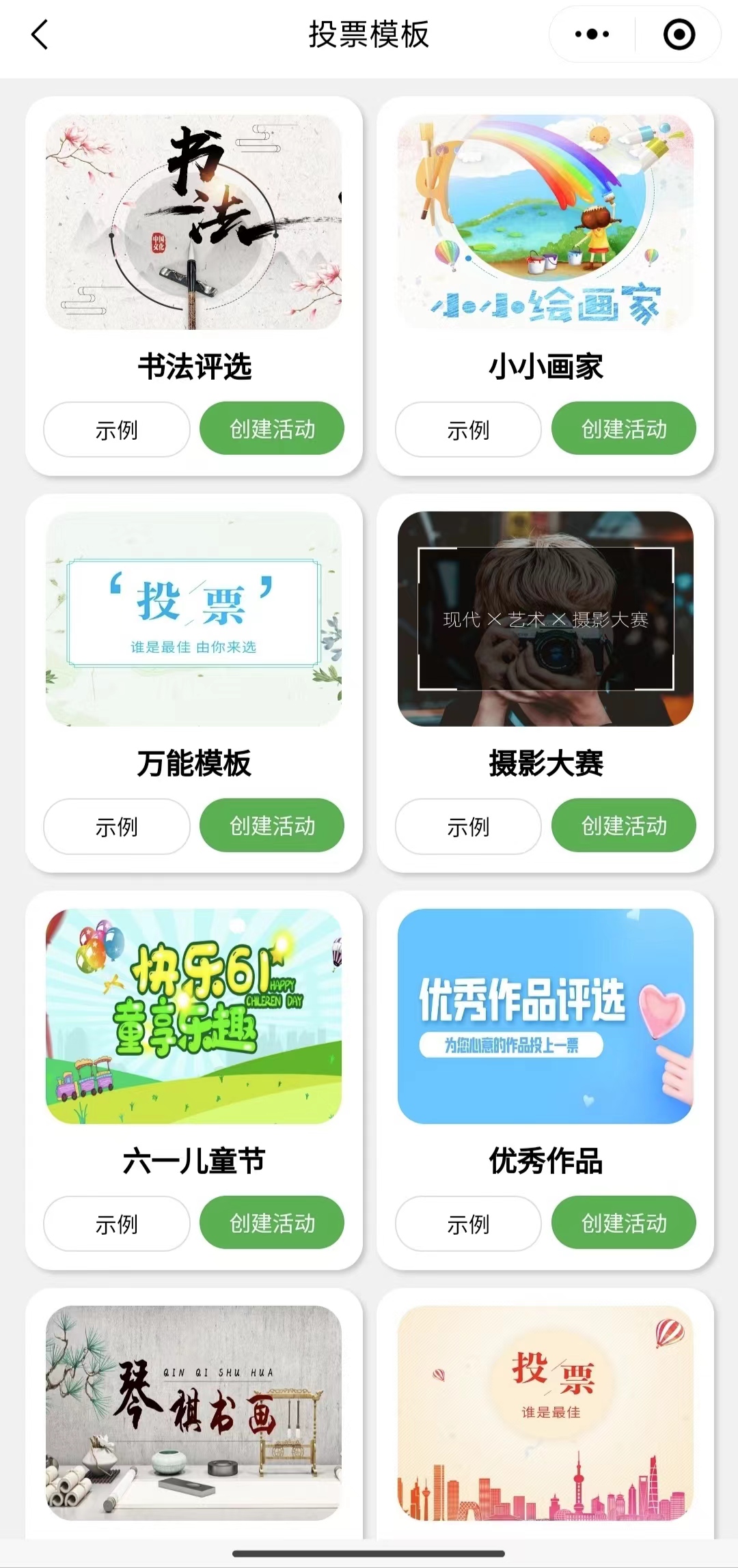
Task: Tap 创建活动 under 书法评选
Action: point(272,429)
